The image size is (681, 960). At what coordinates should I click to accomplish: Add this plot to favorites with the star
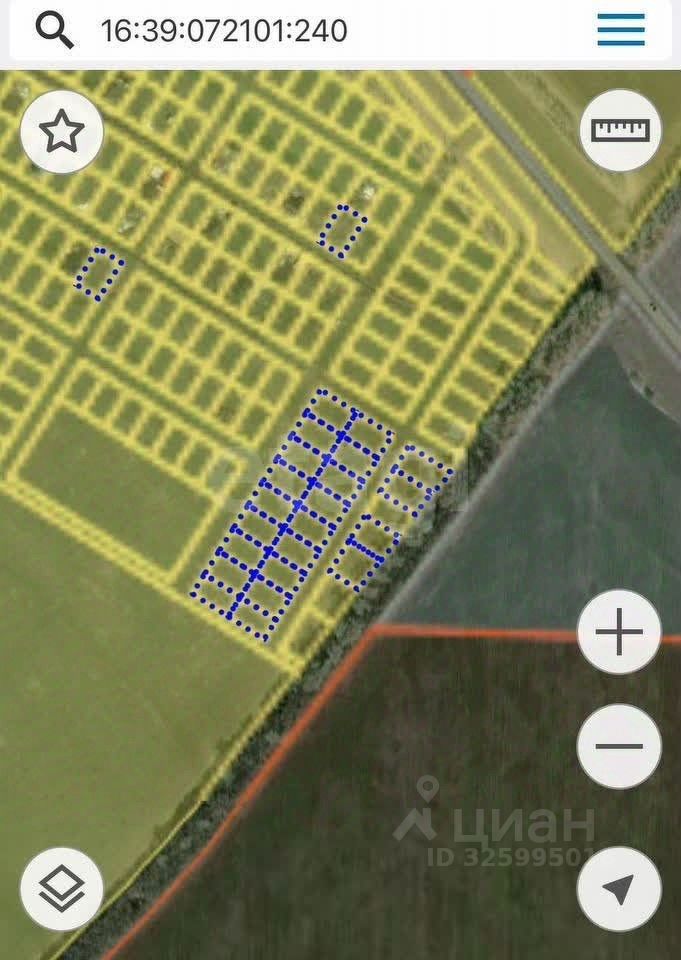[x=62, y=131]
